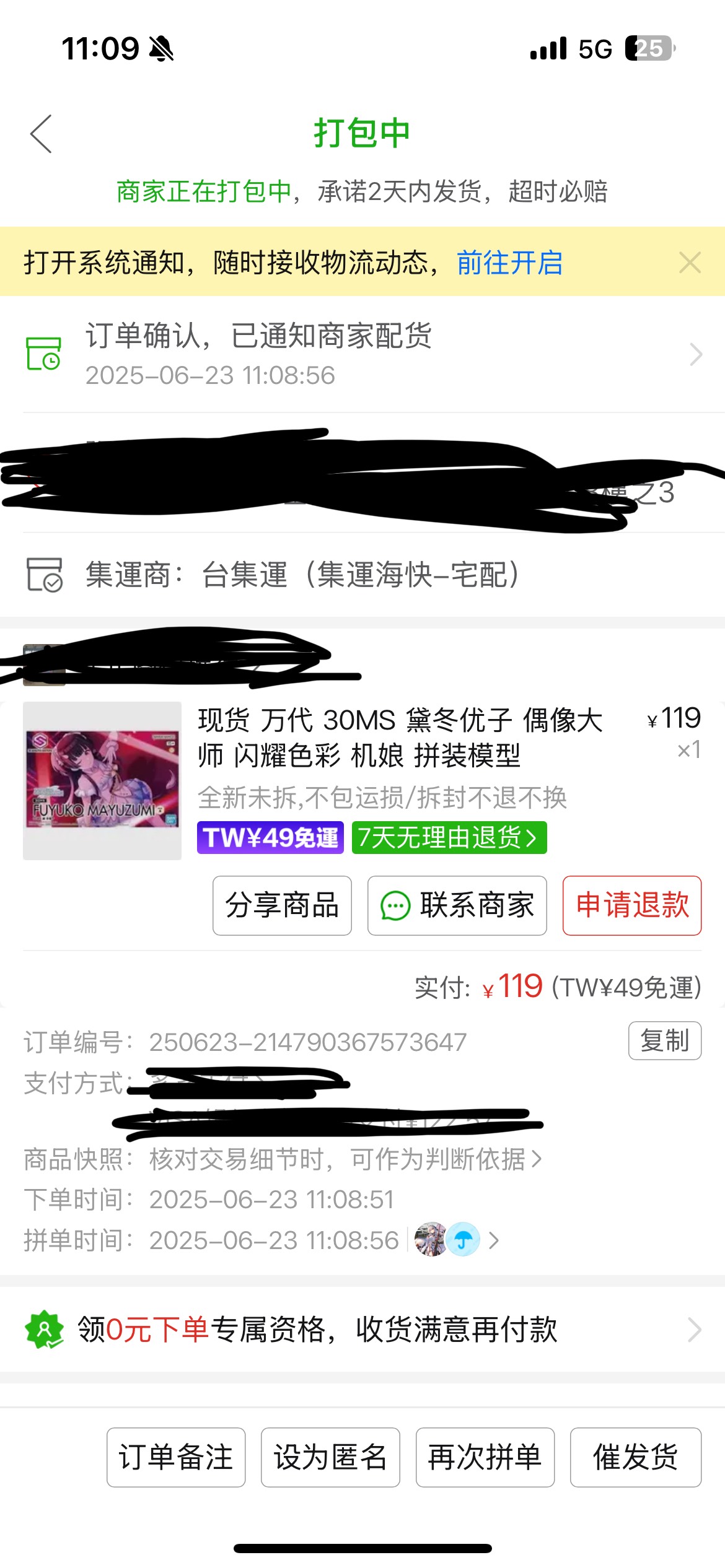The height and width of the screenshot is (1568, 725).
Task: Dismiss the yellow notification banner
Action: (x=690, y=263)
